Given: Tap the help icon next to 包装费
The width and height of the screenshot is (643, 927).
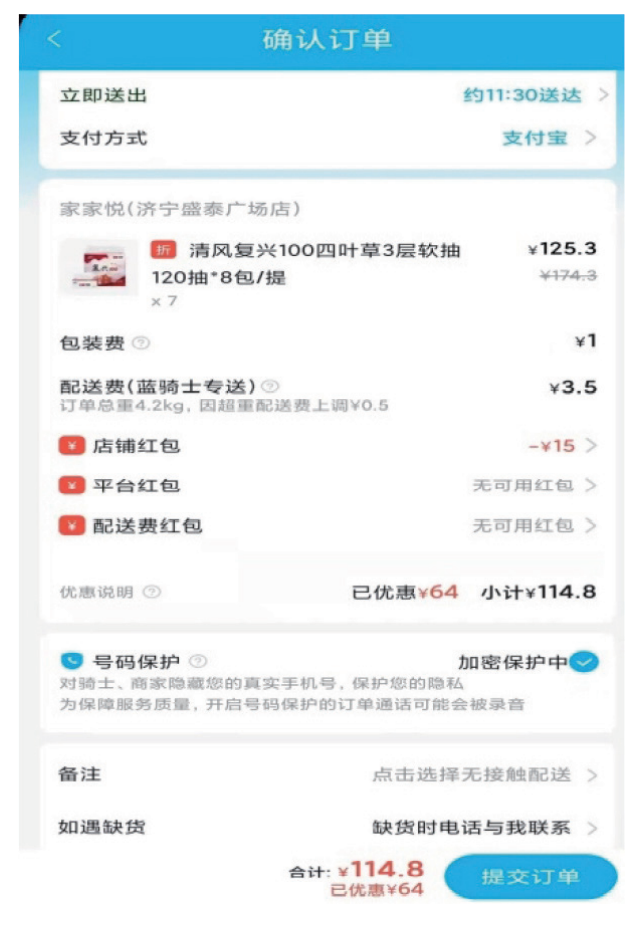Looking at the screenshot, I should pyautogui.click(x=141, y=344).
